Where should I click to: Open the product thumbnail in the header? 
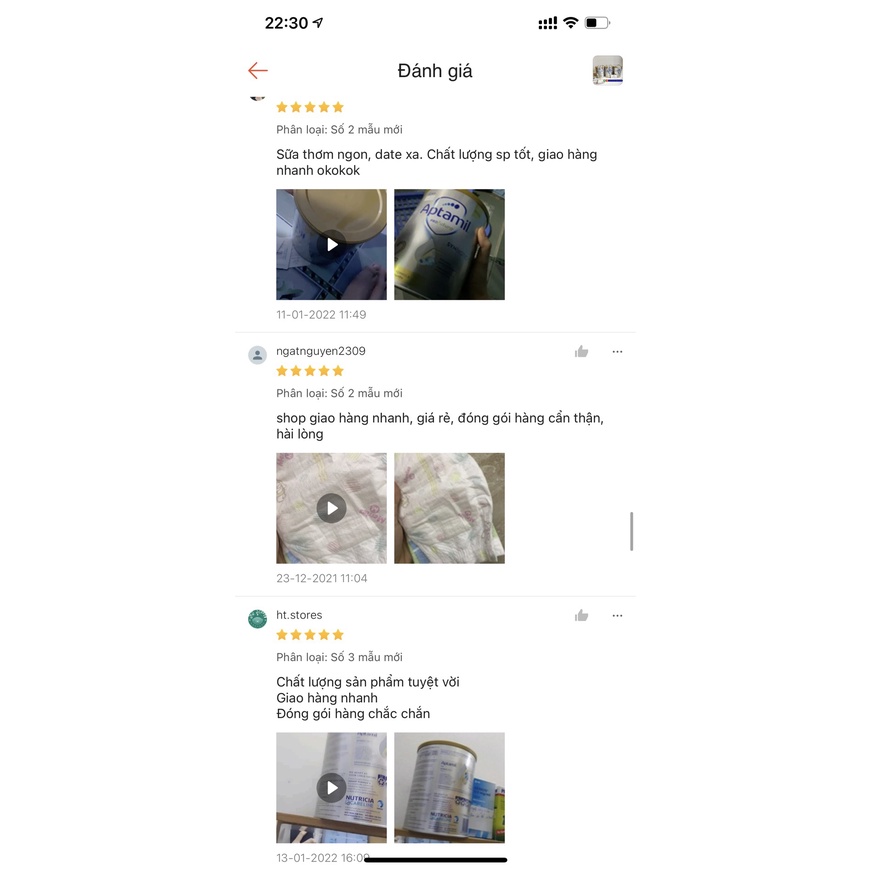(x=607, y=70)
